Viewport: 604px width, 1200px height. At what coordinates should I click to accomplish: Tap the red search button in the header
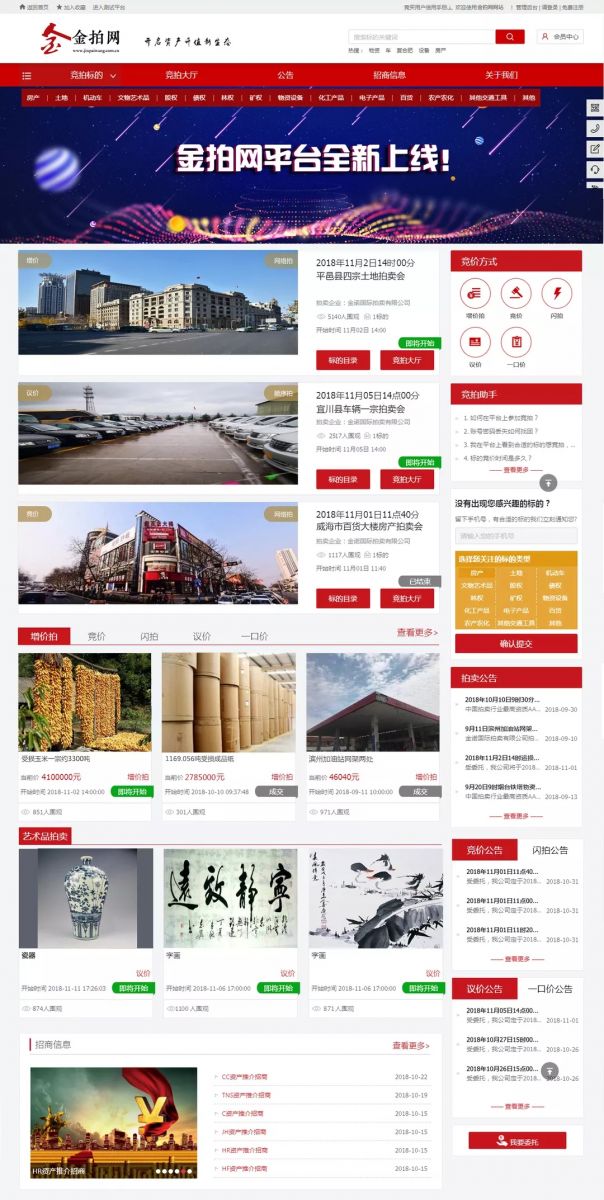click(509, 37)
